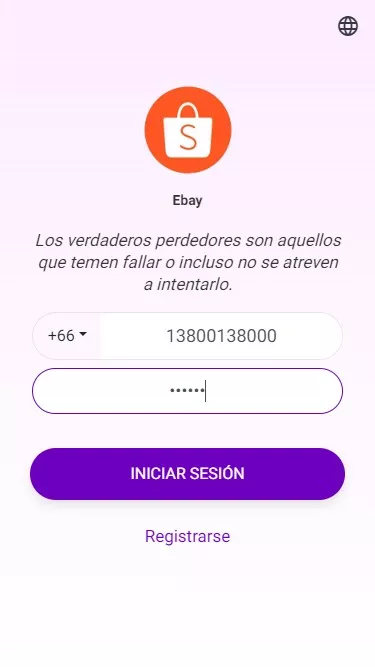Open the Registrarse link
Image resolution: width=375 pixels, height=667 pixels.
click(188, 536)
